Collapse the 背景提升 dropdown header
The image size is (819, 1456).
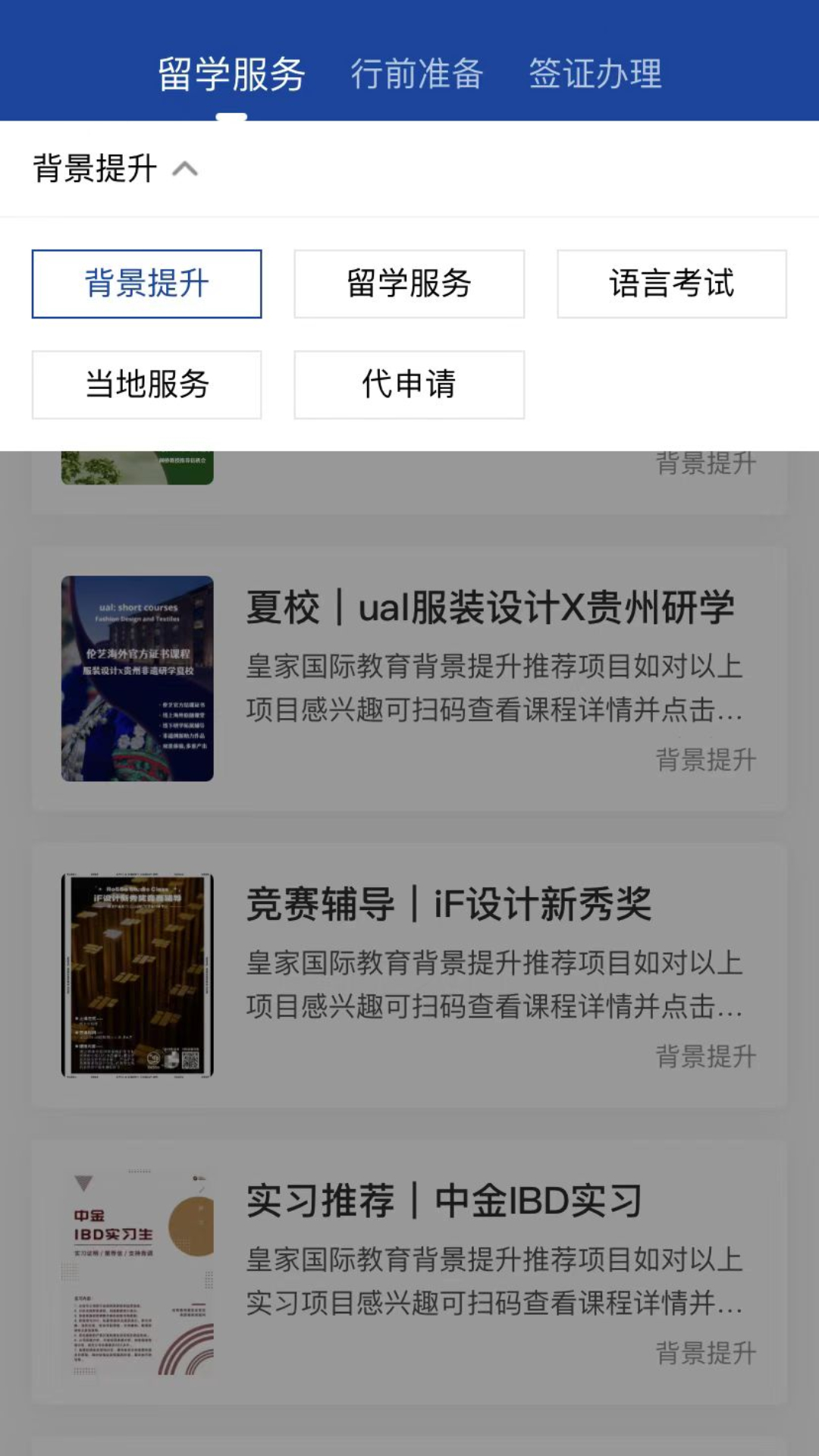click(x=115, y=168)
